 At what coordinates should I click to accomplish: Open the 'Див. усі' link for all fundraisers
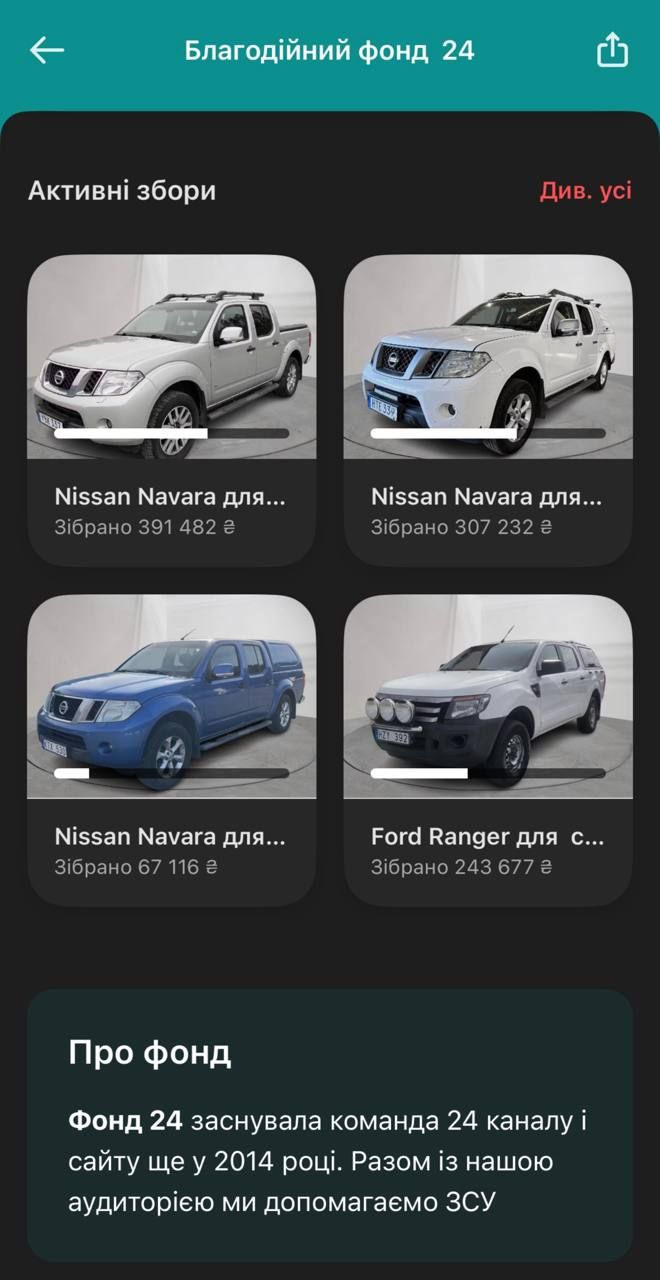pos(585,191)
